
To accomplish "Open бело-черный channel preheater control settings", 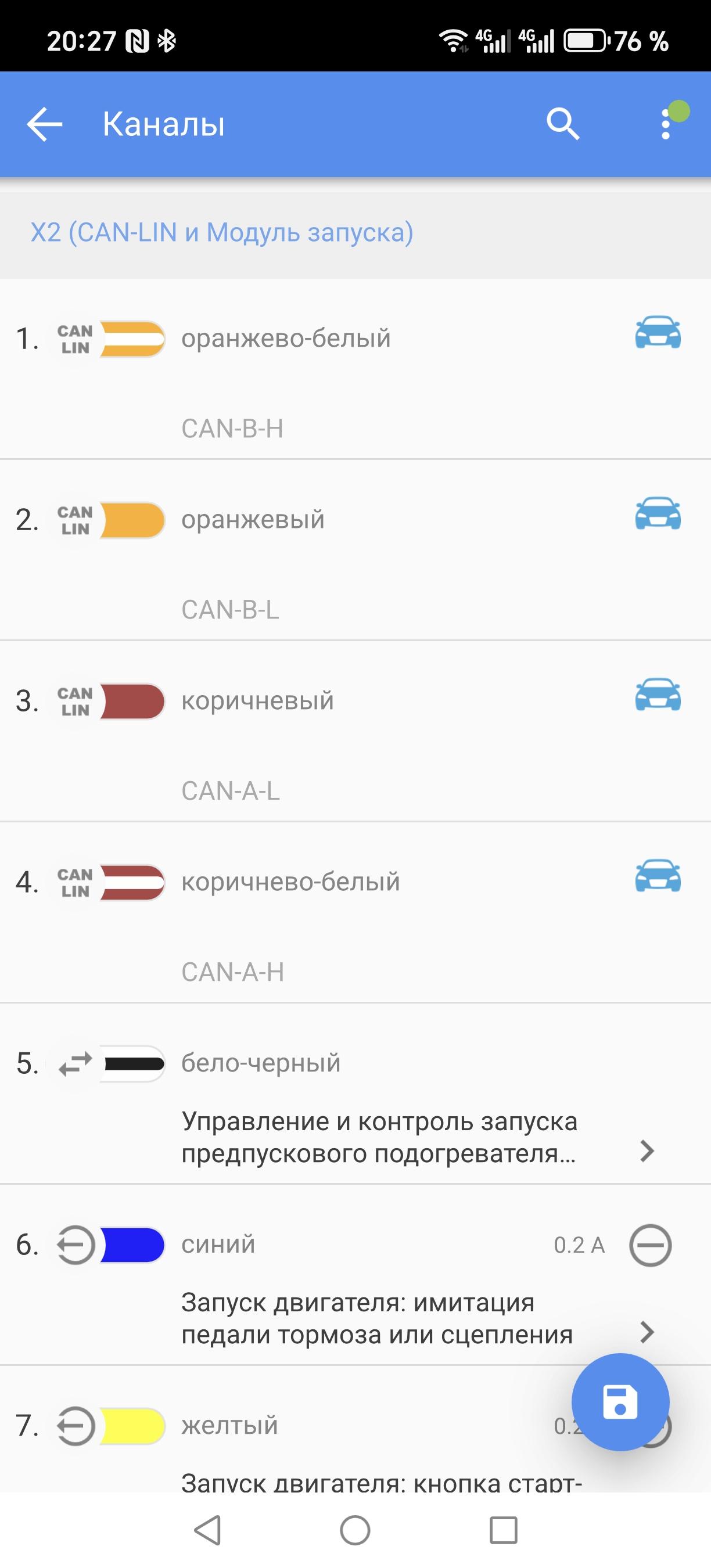I will [x=379, y=1137].
